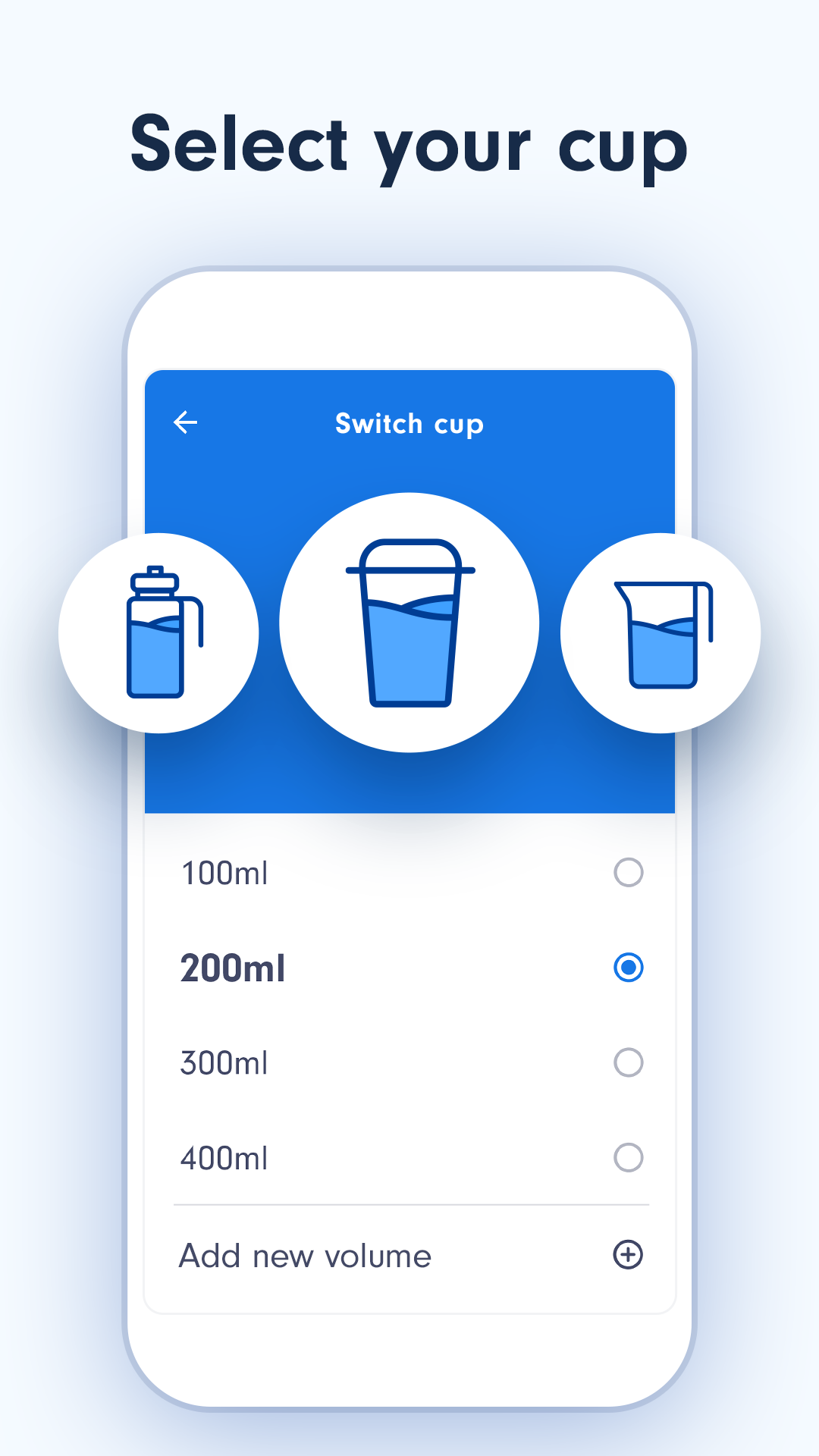Image resolution: width=819 pixels, height=1456 pixels.
Task: Tap the Switch cup header title
Action: [x=409, y=423]
